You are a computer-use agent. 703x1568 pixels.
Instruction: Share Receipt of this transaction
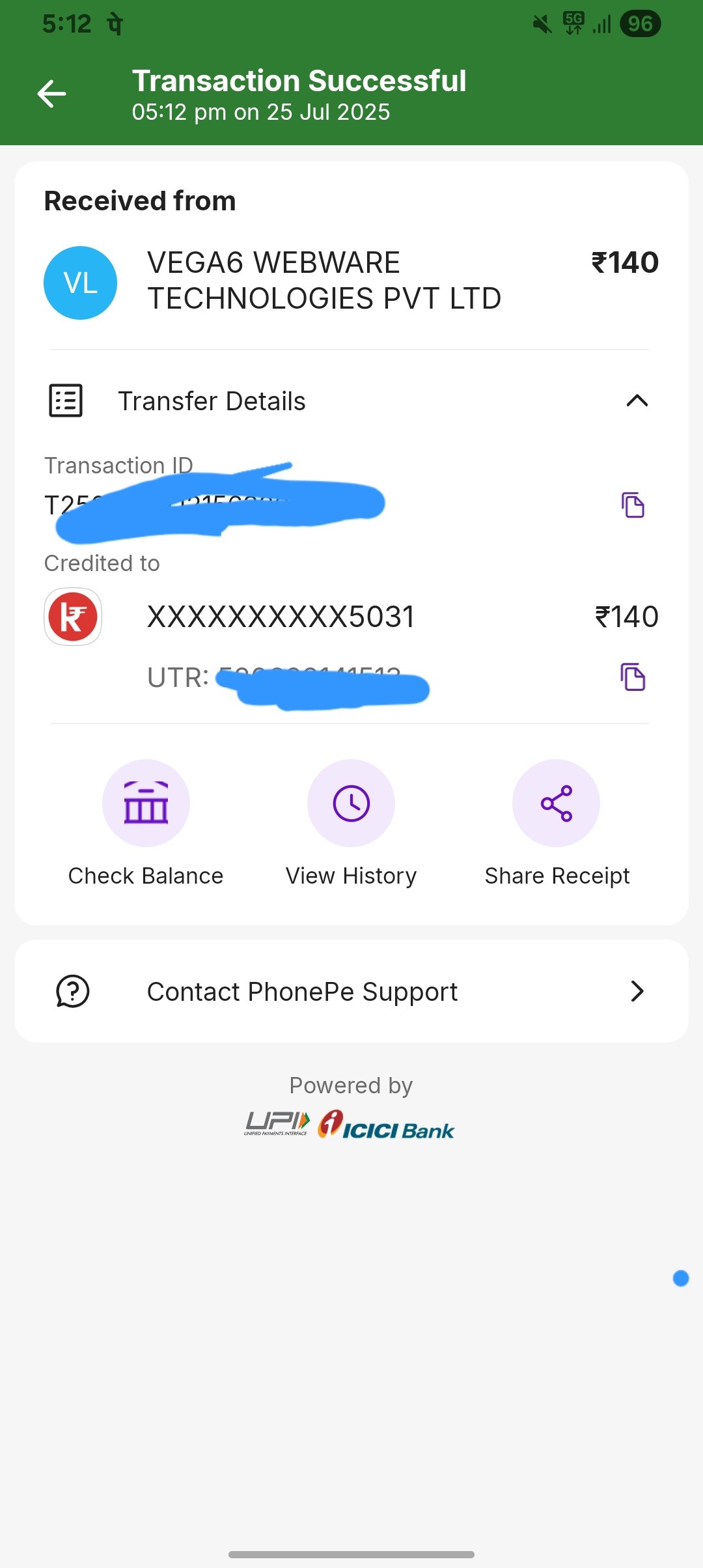pos(556,804)
